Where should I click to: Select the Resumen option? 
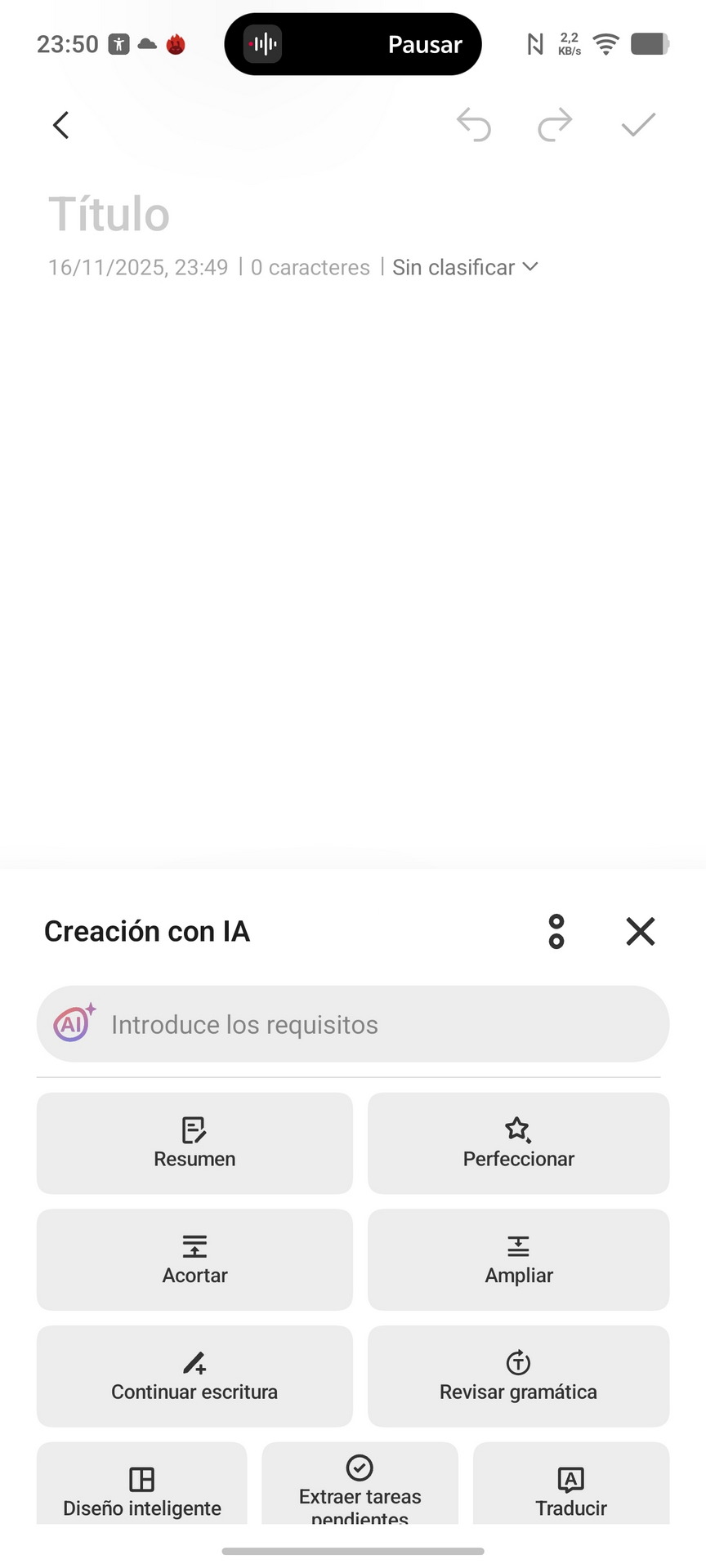194,1143
